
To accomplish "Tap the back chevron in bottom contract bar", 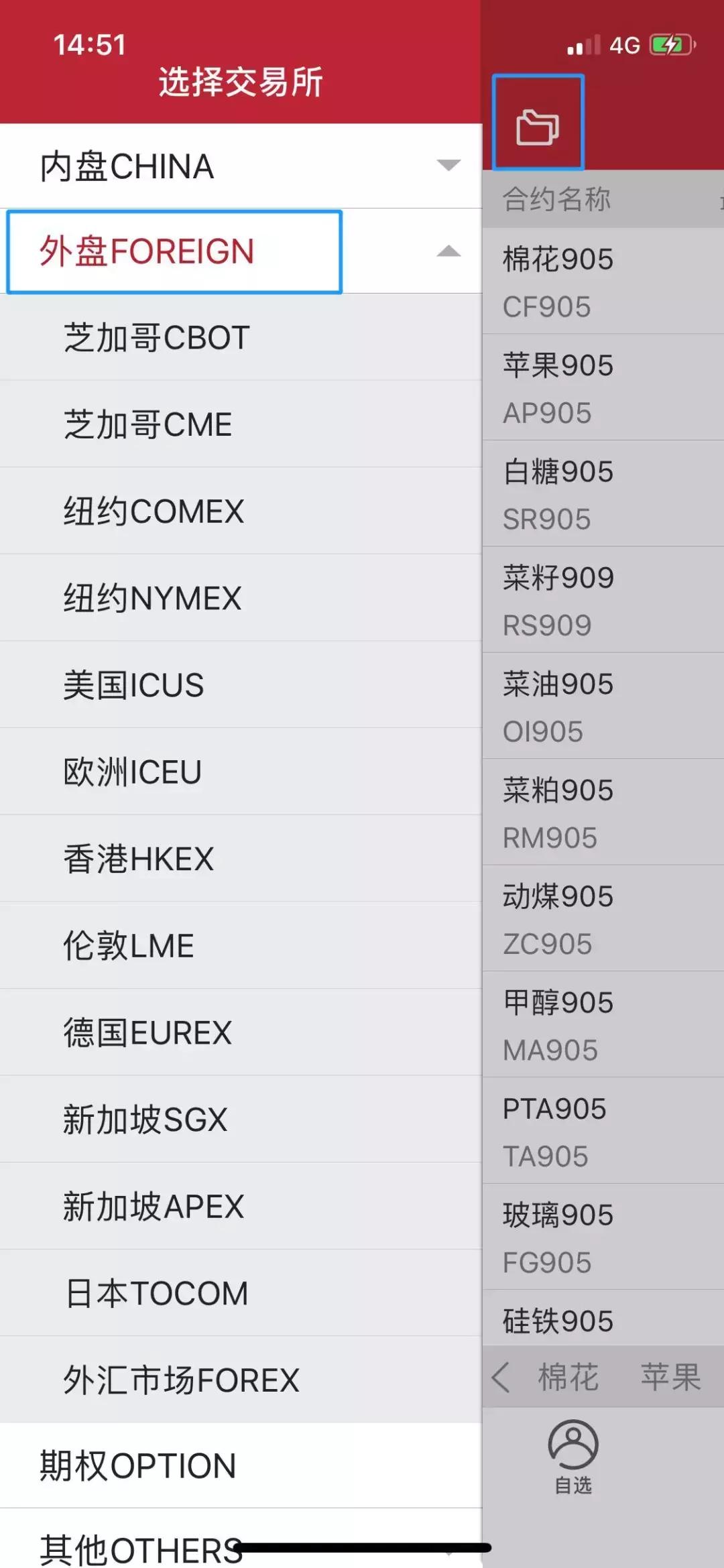I will [499, 1378].
